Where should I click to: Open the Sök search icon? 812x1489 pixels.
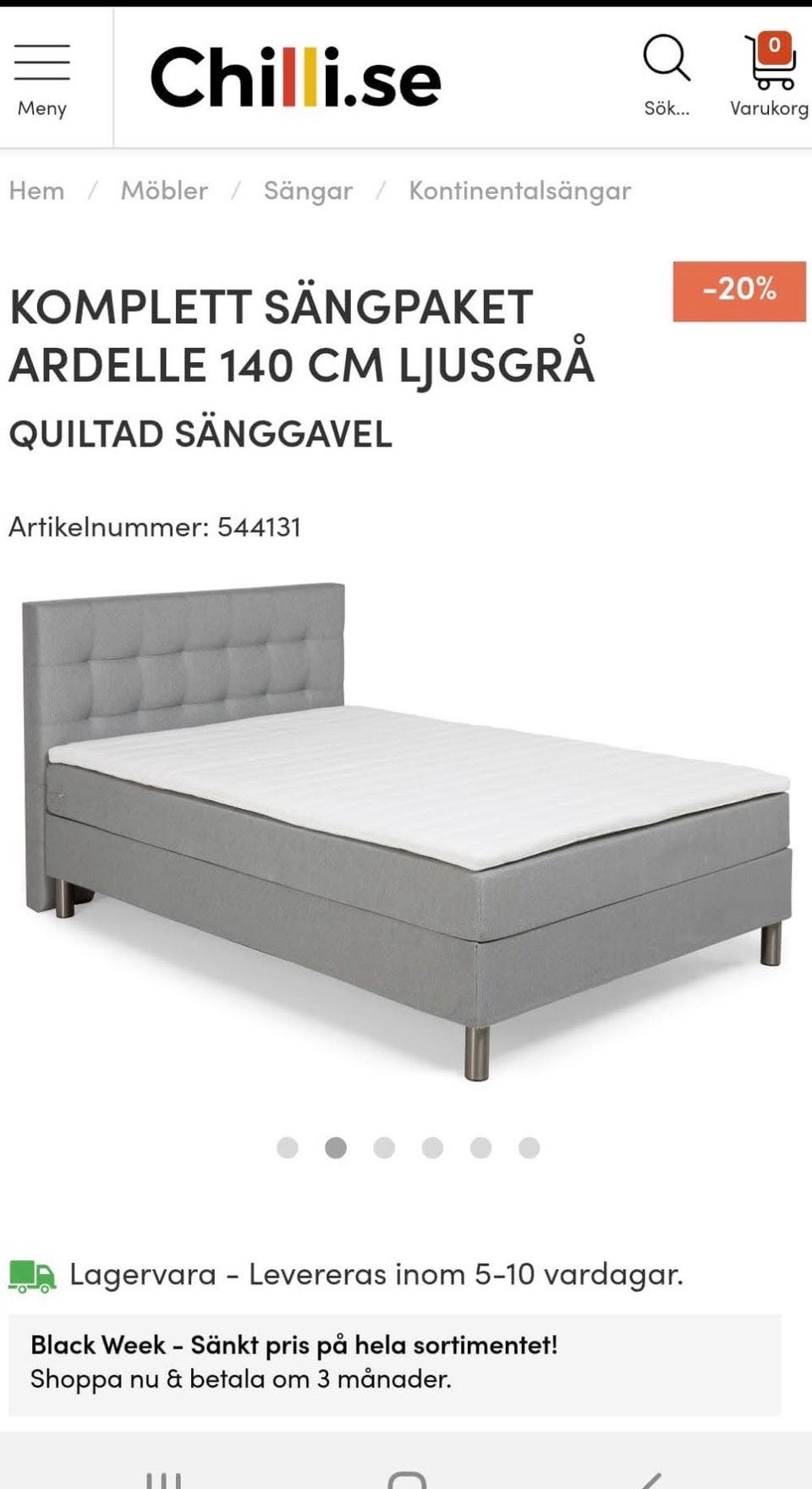click(x=667, y=75)
